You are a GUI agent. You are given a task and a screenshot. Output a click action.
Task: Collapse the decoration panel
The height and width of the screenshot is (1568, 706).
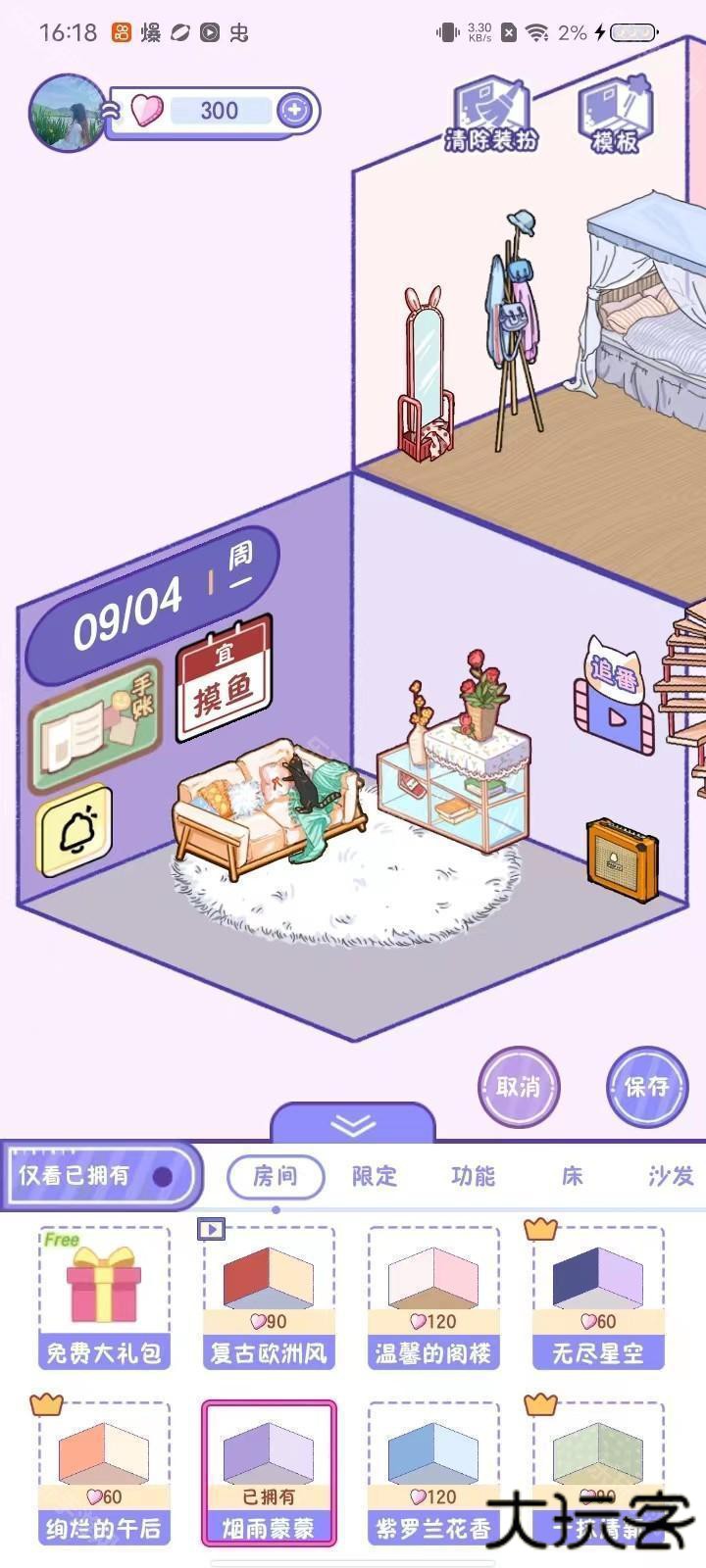coord(353,1124)
